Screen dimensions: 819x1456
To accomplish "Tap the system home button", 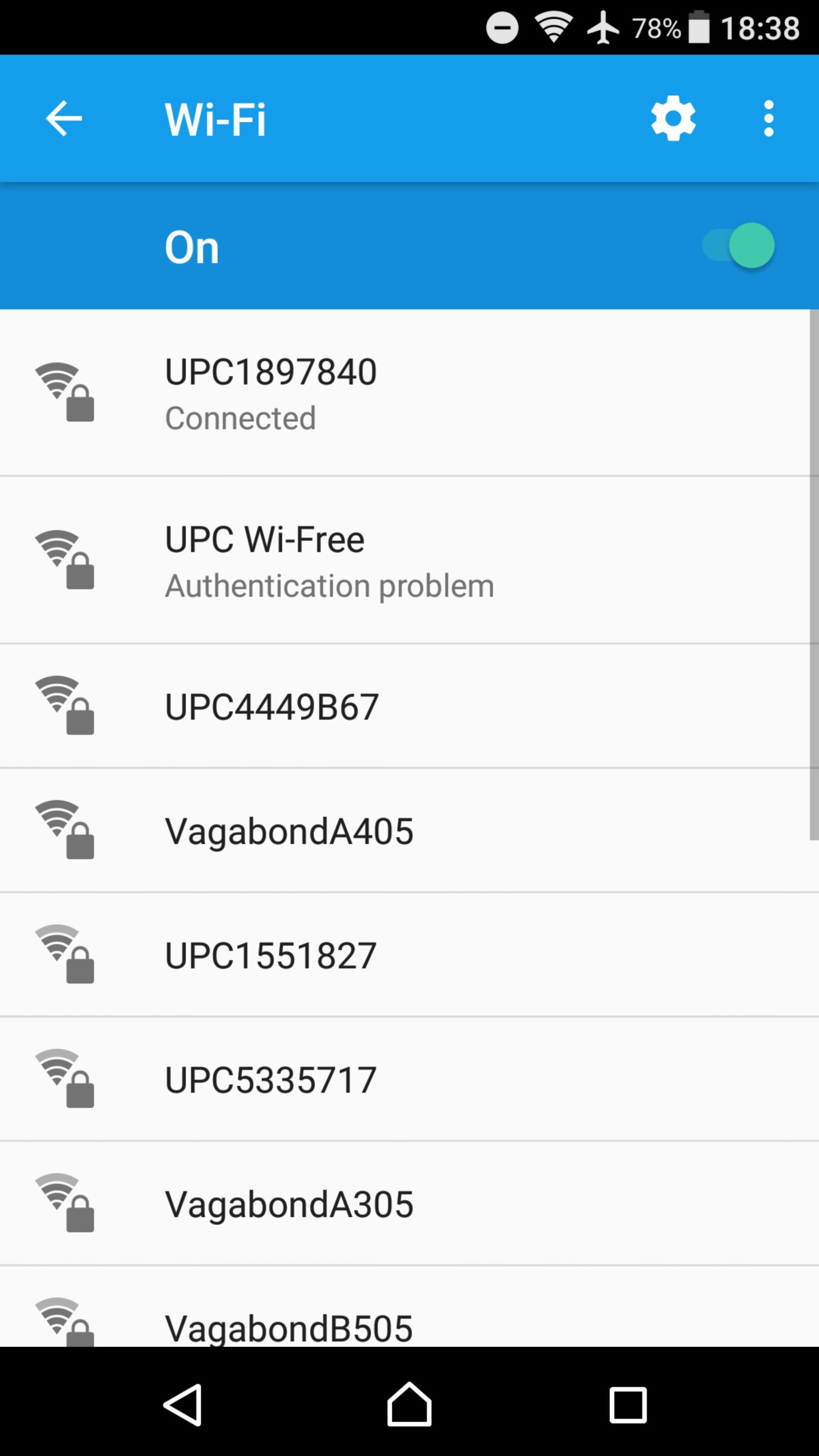I will (409, 1404).
